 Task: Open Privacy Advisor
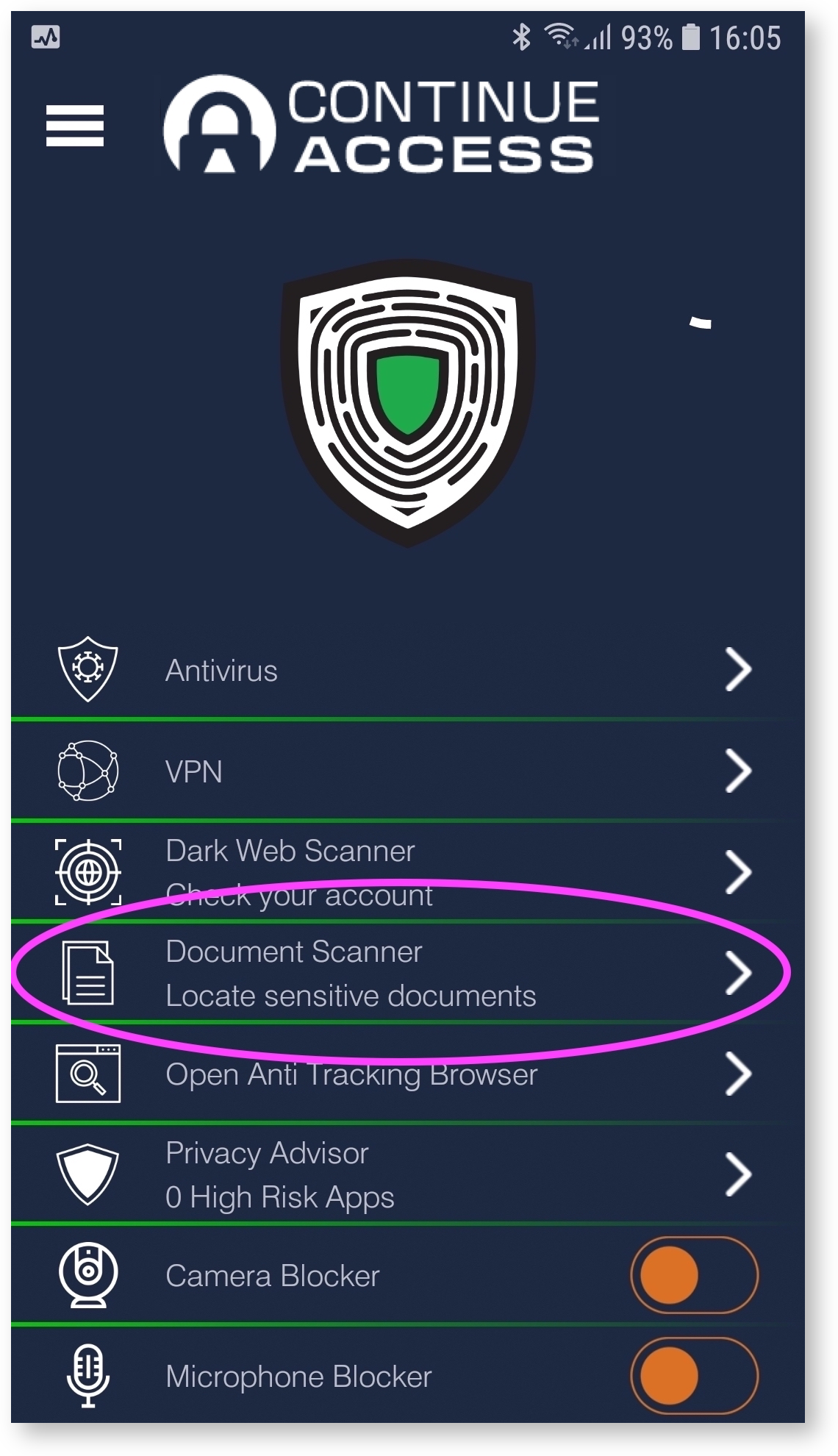coord(404,1174)
